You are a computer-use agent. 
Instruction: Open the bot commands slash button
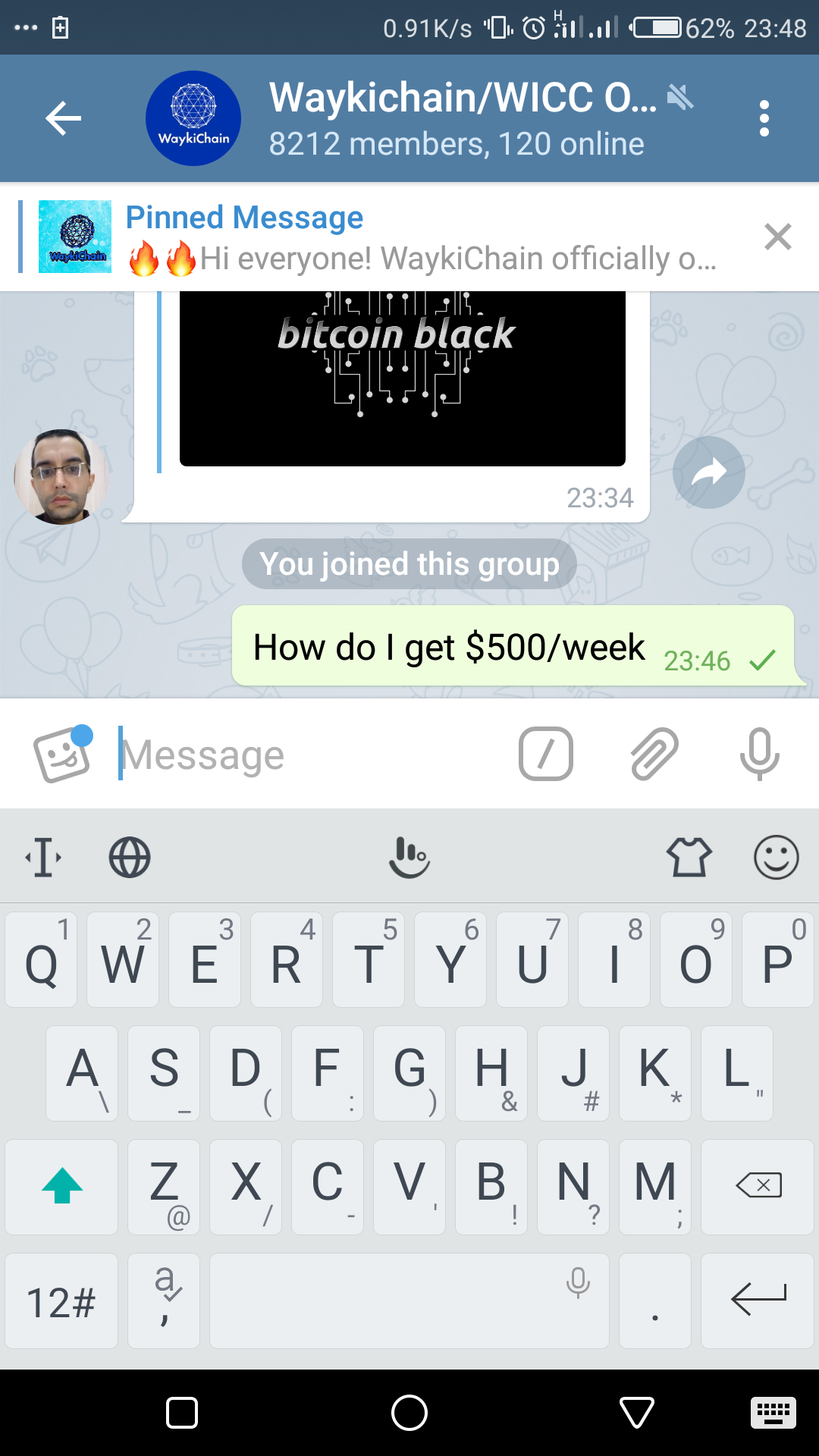(x=545, y=754)
